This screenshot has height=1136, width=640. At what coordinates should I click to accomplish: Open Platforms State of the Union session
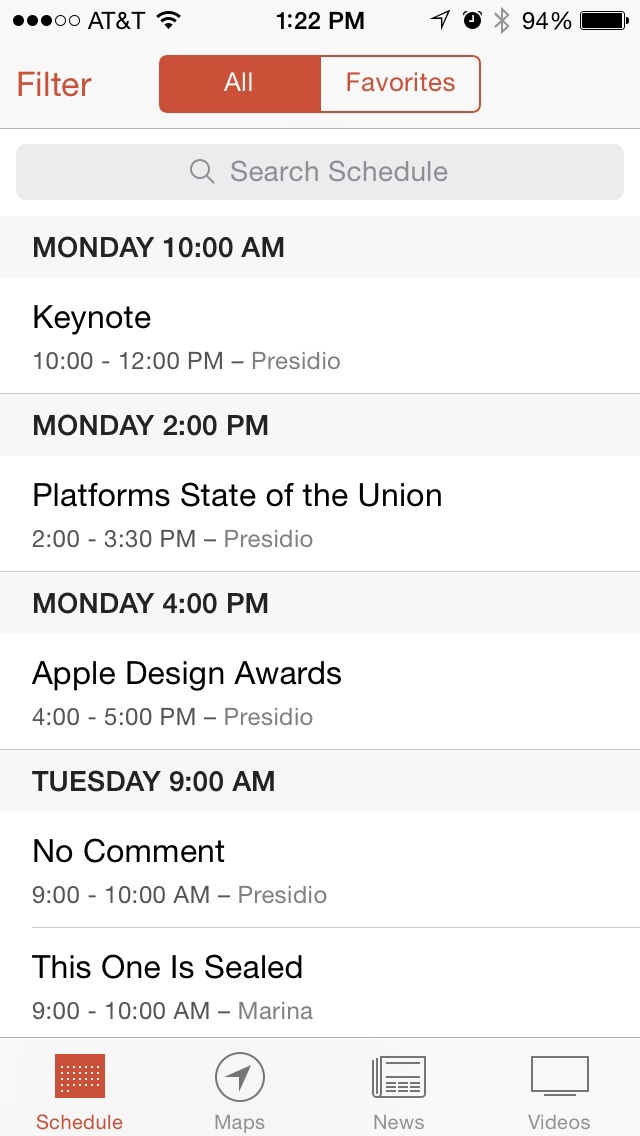320,514
